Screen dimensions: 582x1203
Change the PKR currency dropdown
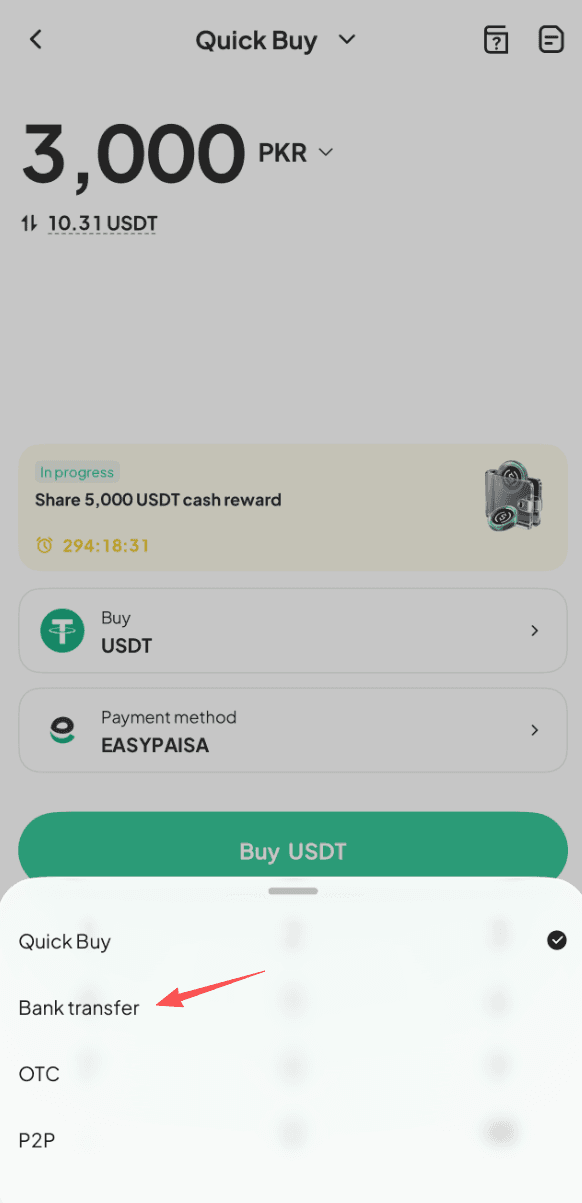(295, 153)
